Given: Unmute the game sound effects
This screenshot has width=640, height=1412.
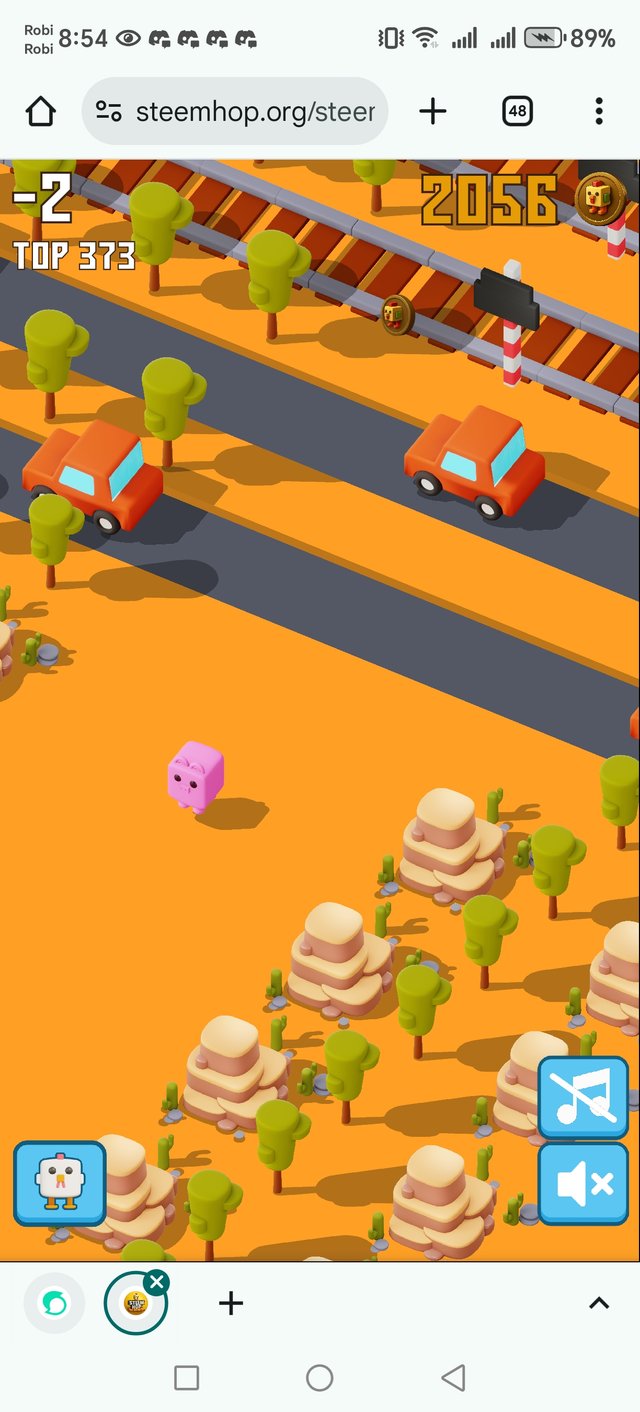Looking at the screenshot, I should click(x=584, y=1184).
